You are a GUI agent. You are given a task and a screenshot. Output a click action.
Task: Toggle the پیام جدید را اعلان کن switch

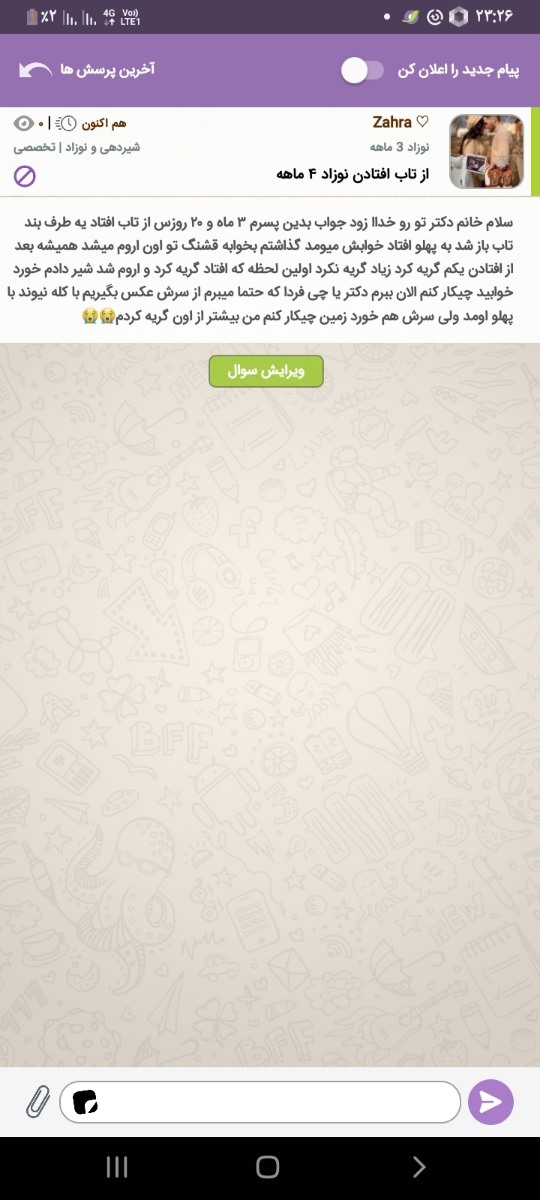(362, 70)
